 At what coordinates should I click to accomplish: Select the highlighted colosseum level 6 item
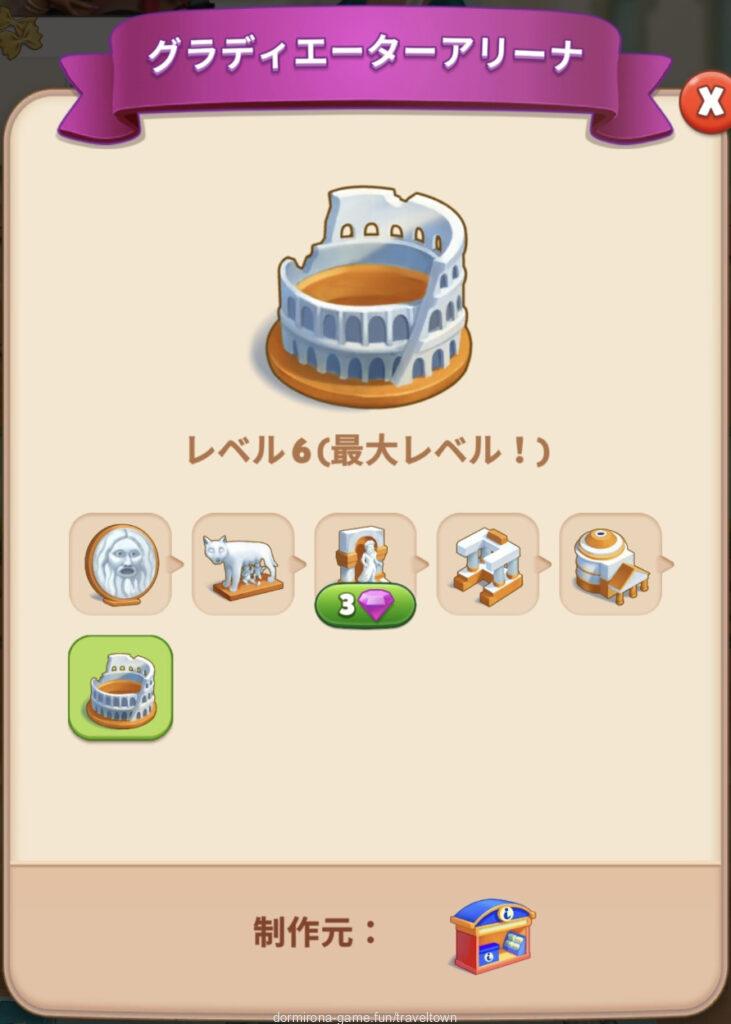(120, 687)
